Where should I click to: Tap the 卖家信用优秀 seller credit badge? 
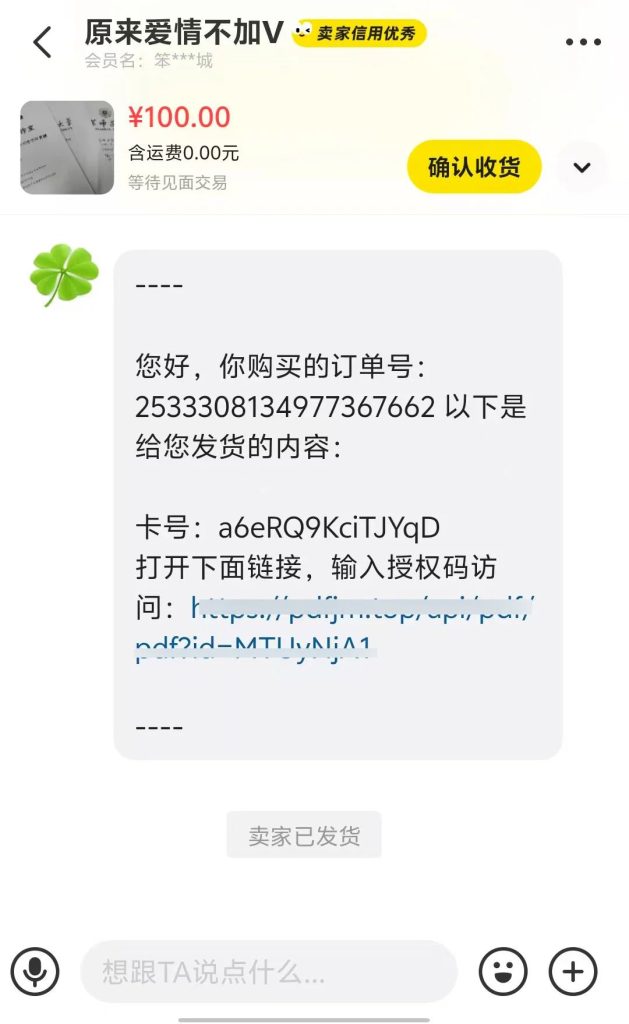pos(359,33)
